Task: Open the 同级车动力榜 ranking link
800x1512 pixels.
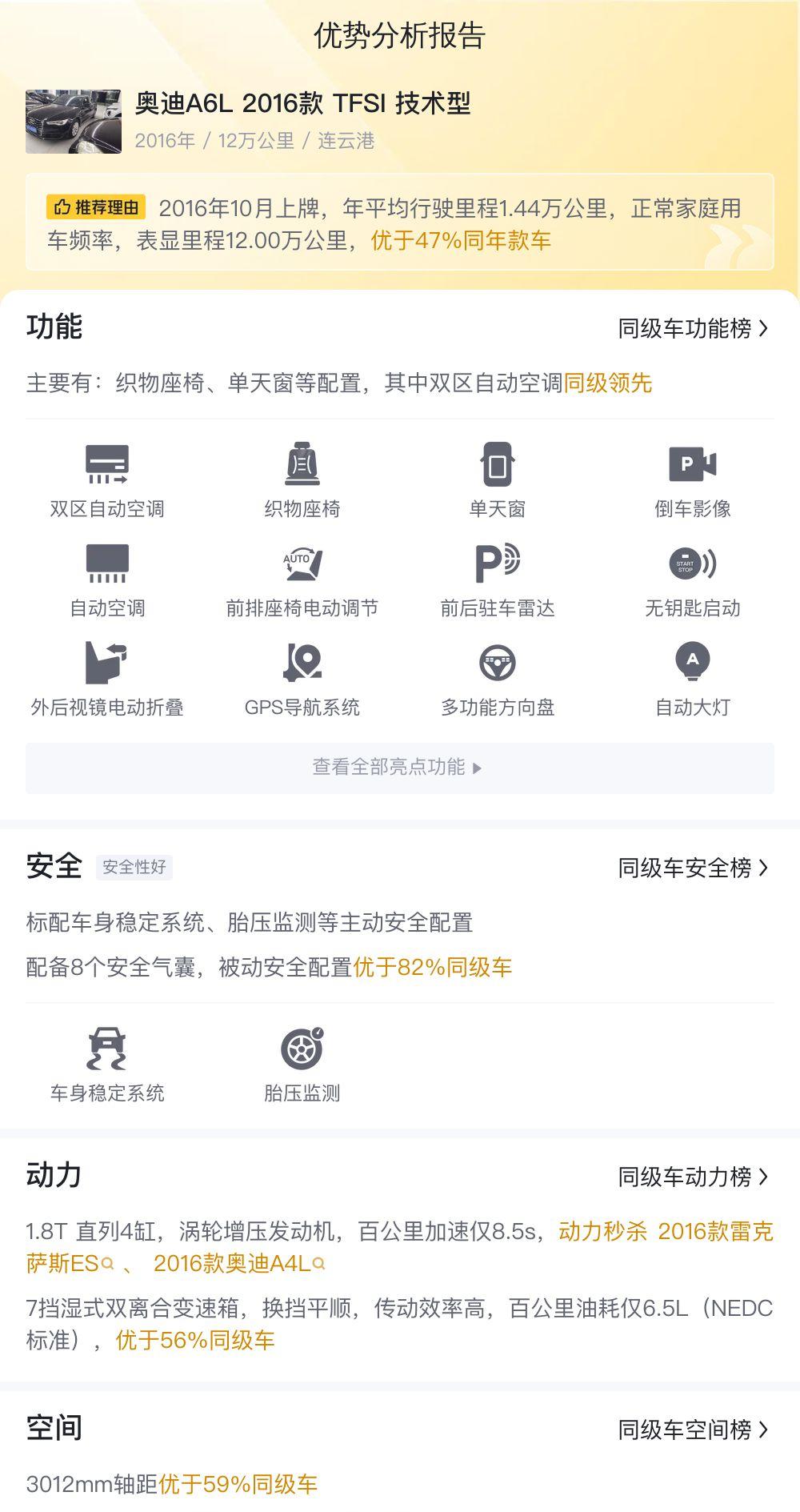Action: pos(693,1177)
